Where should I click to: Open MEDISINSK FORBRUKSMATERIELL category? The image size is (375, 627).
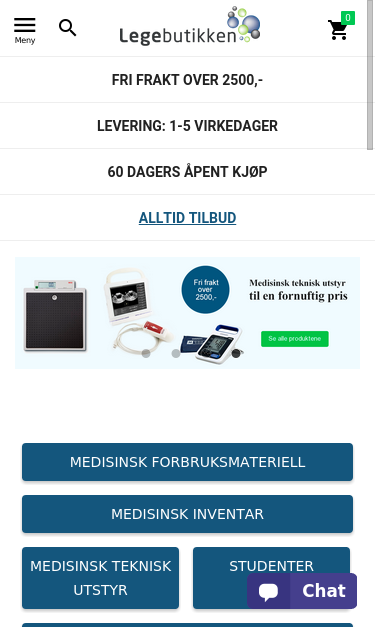[x=188, y=462]
